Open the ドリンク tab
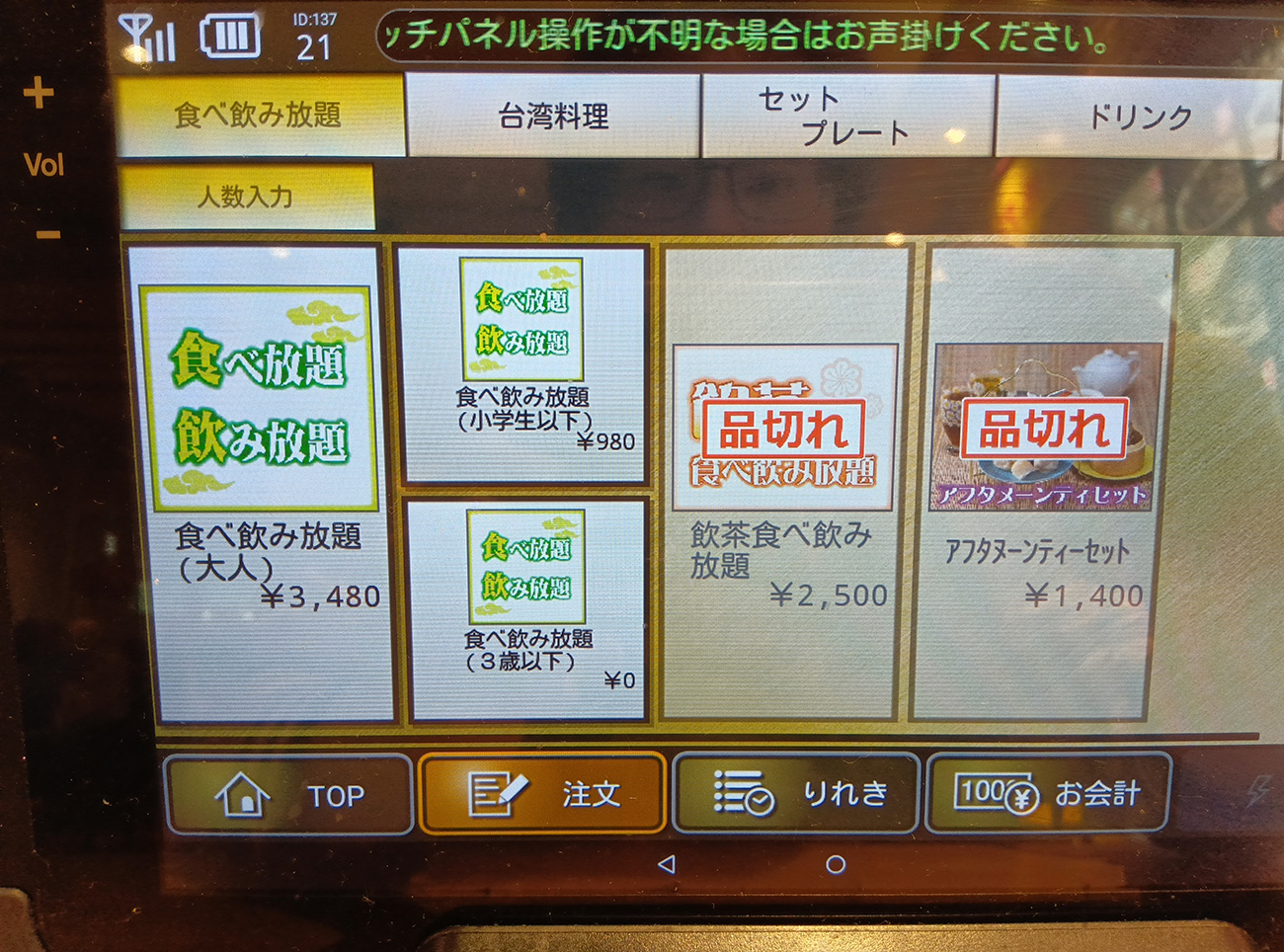1284x952 pixels. point(1138,117)
